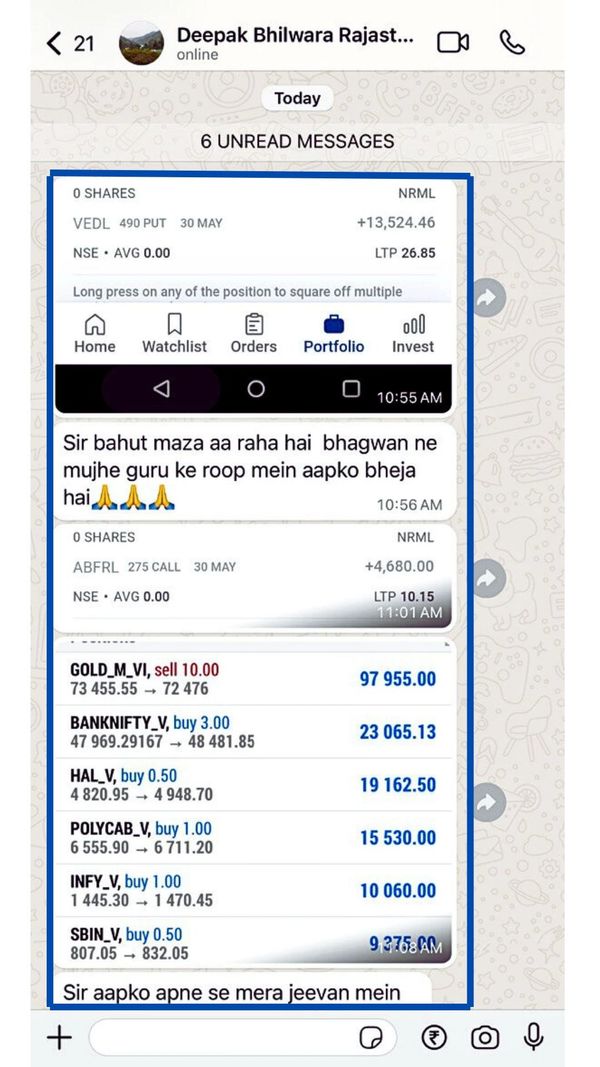Forward the GOLD_M_VI trades image
Viewport: 600px width, 1067px height.
pos(488,802)
